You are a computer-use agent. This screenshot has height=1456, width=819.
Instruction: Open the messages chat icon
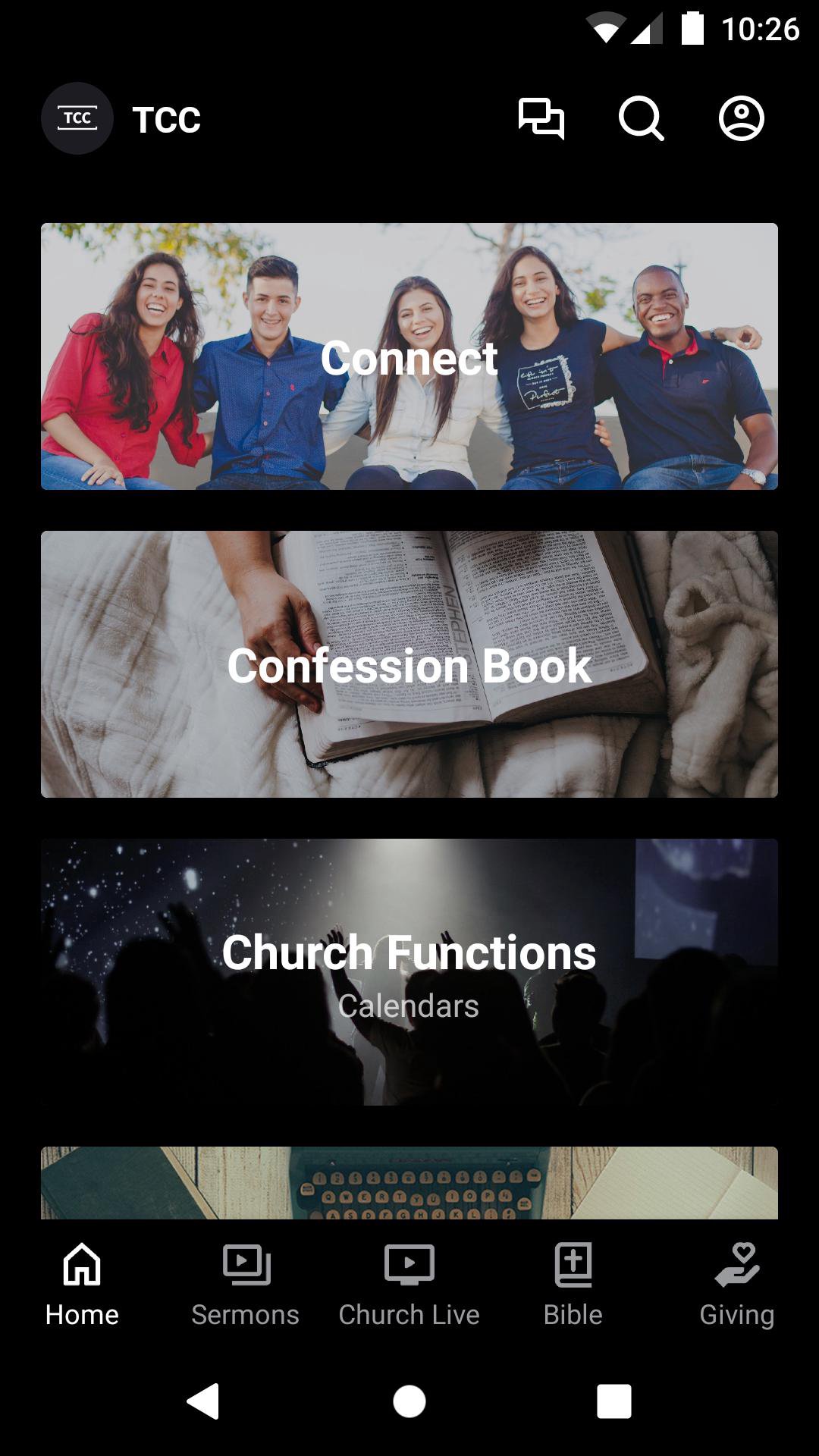tap(541, 118)
